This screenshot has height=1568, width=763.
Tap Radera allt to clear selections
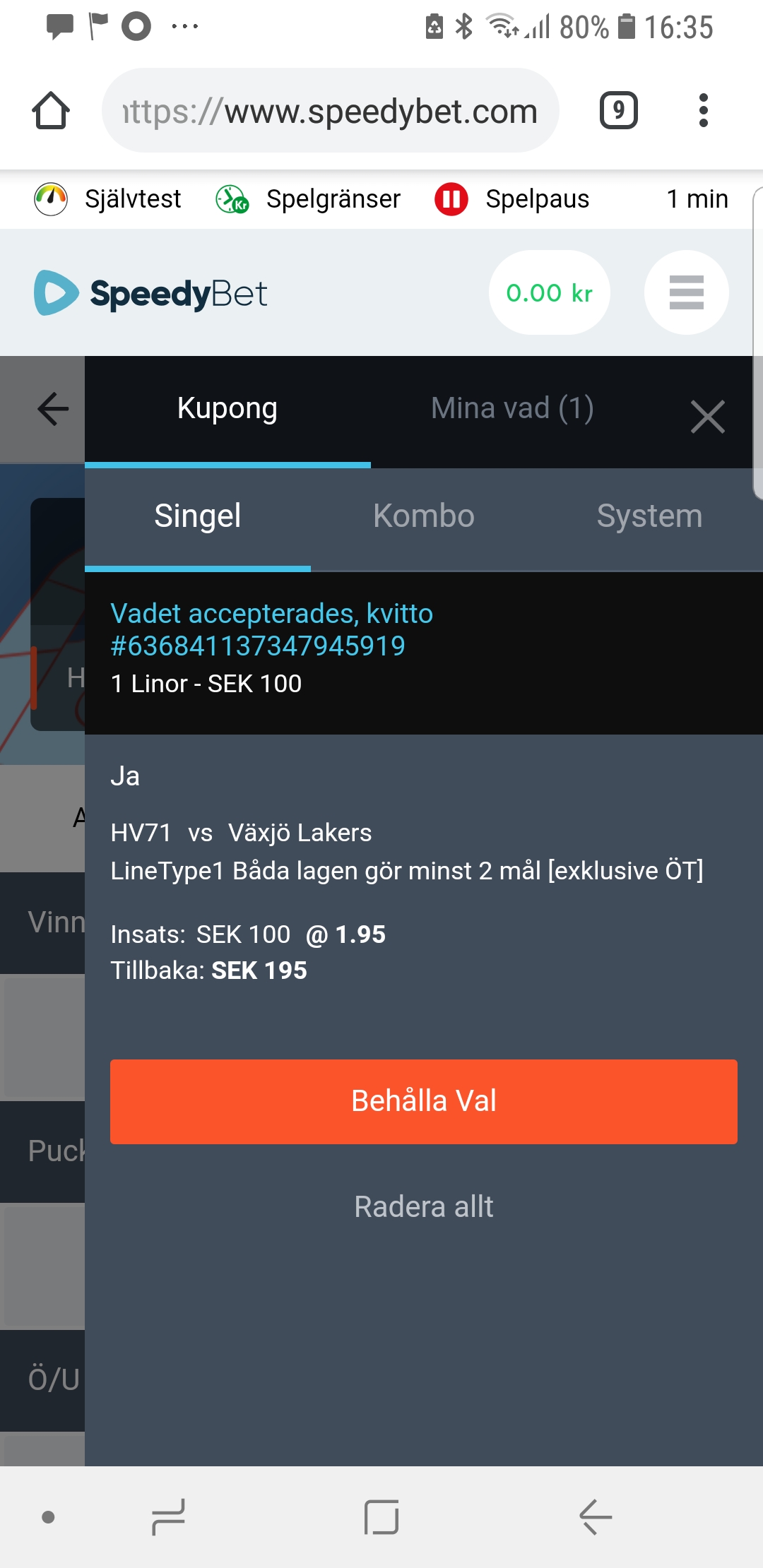424,1206
